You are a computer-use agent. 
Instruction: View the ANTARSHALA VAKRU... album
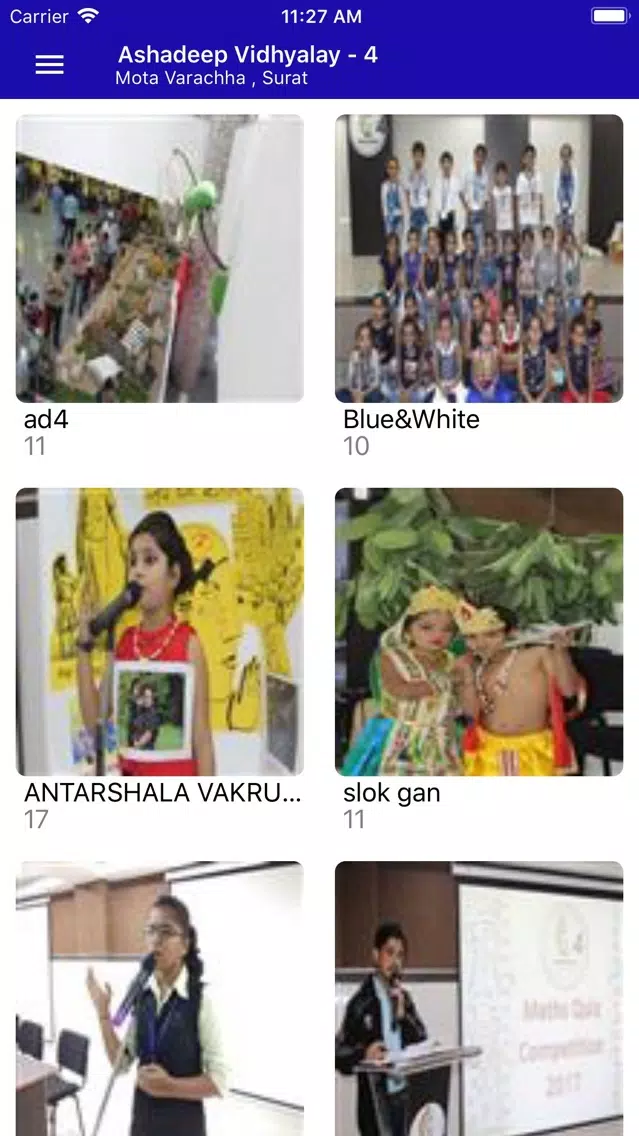coord(160,632)
